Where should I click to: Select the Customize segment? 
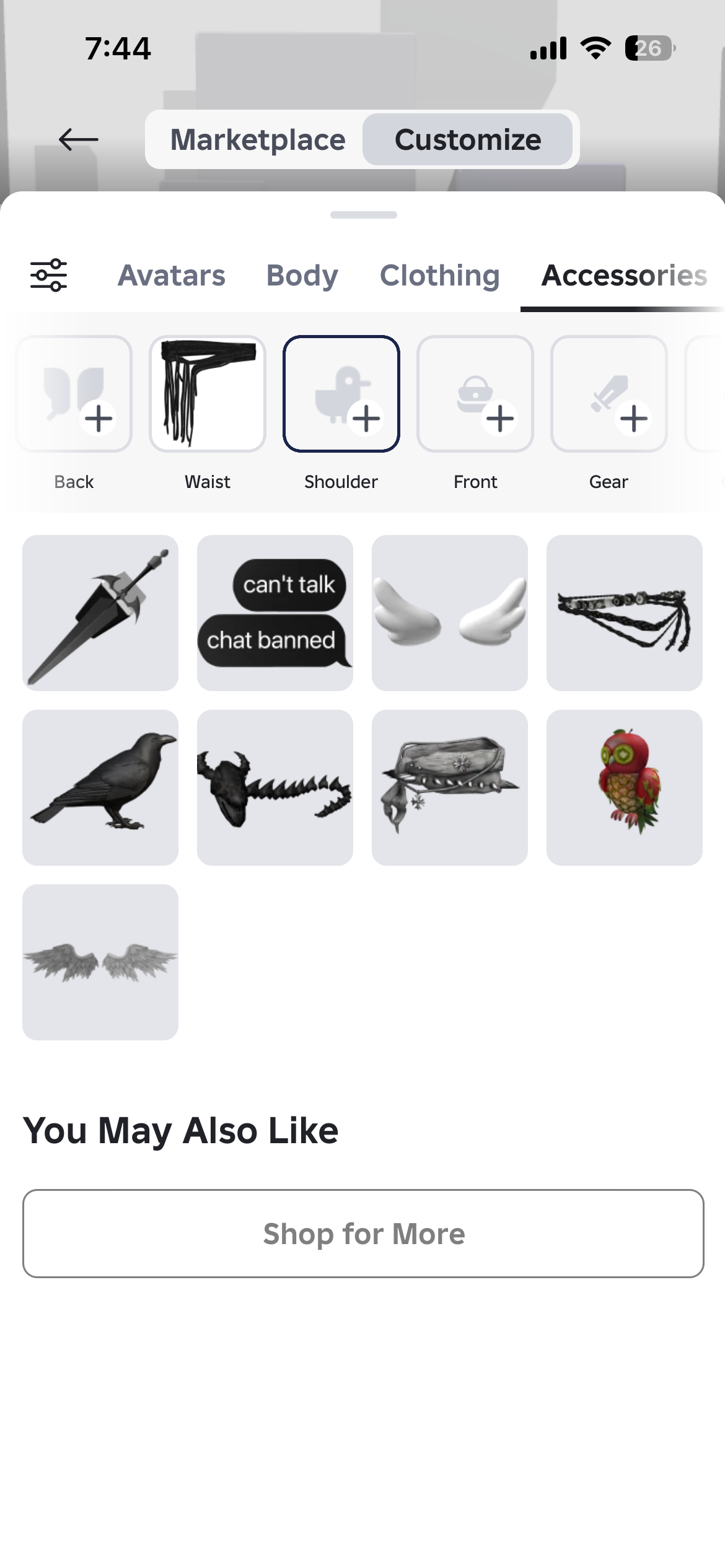(468, 140)
